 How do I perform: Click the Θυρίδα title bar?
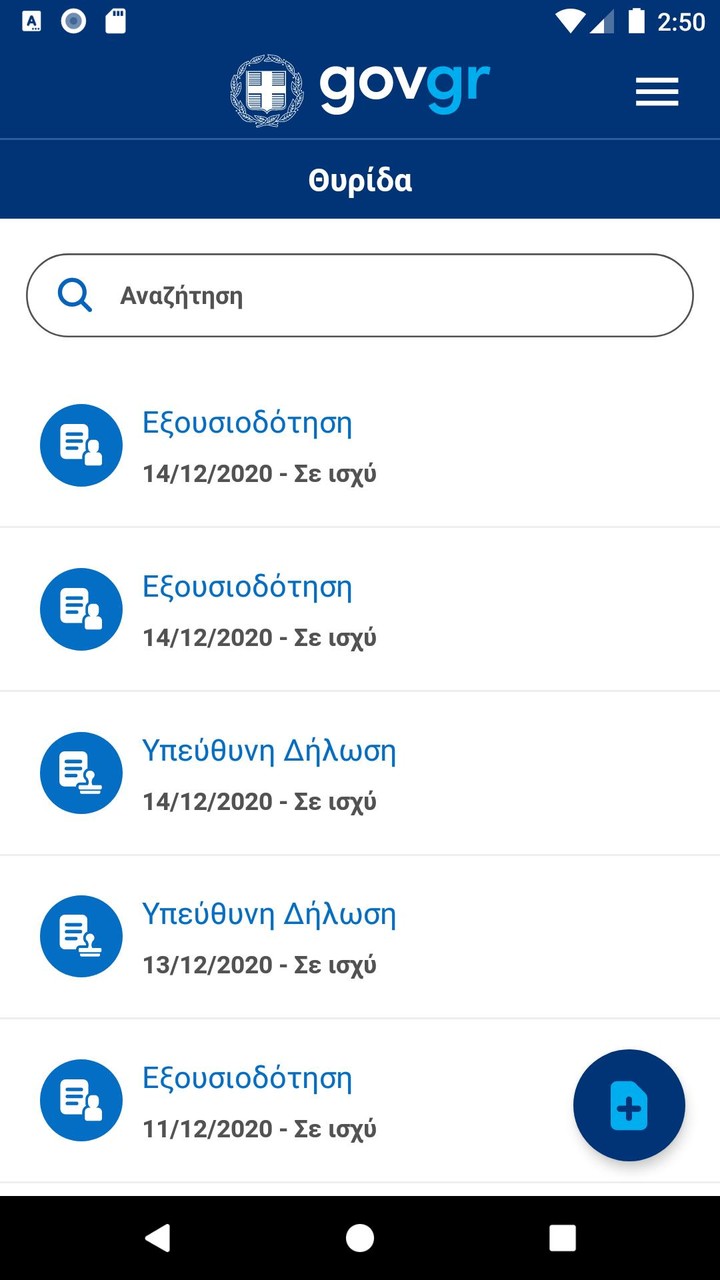(x=360, y=179)
